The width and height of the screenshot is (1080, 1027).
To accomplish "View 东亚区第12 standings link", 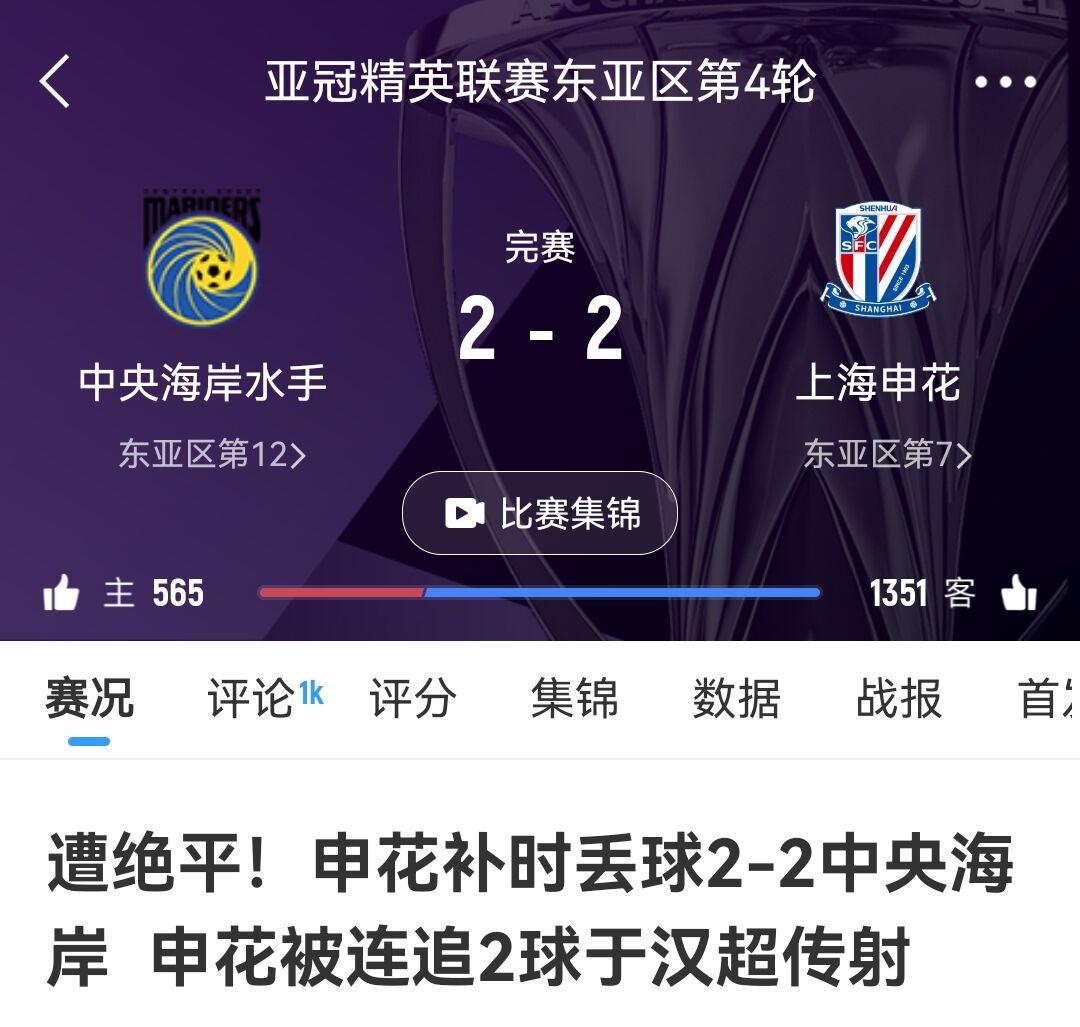I will 212,455.
